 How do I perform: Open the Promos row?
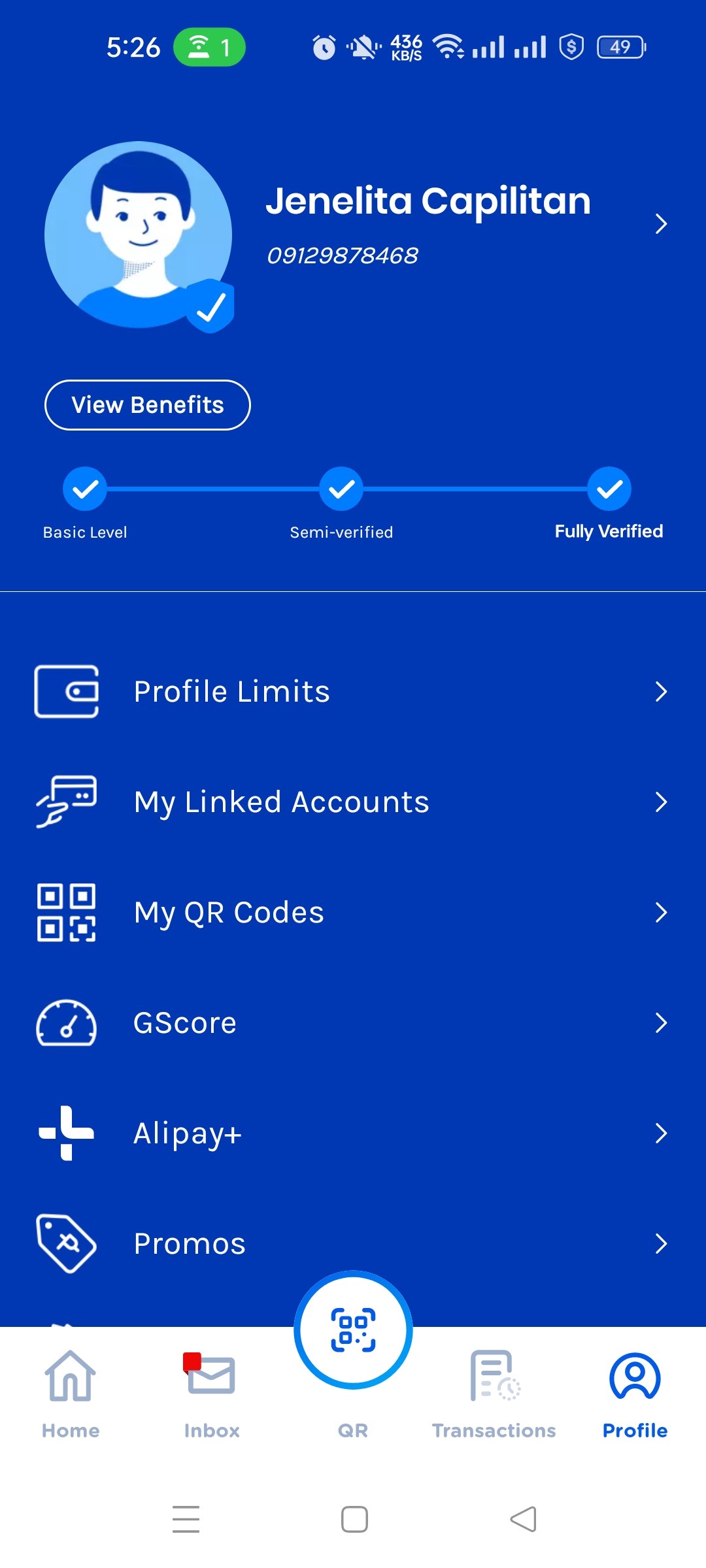[x=353, y=1243]
